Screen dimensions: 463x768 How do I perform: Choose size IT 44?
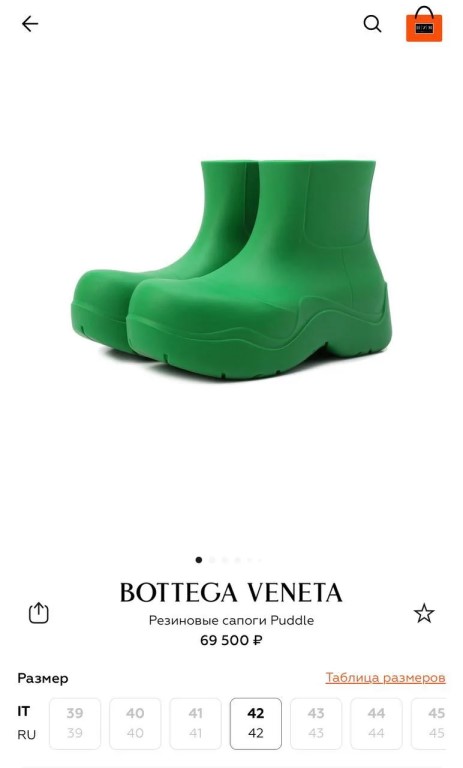pos(376,723)
